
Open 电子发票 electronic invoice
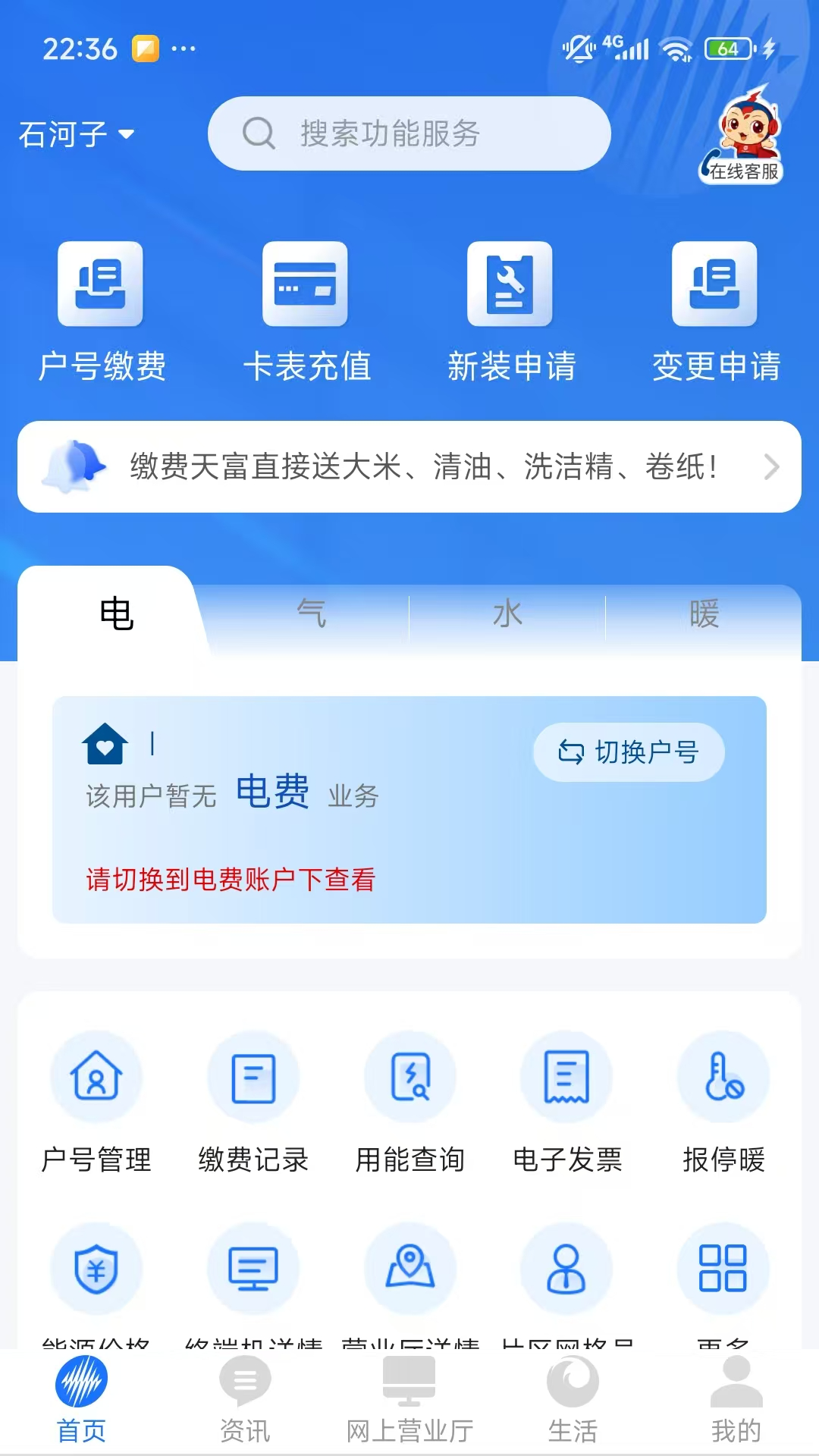pyautogui.click(x=567, y=1100)
